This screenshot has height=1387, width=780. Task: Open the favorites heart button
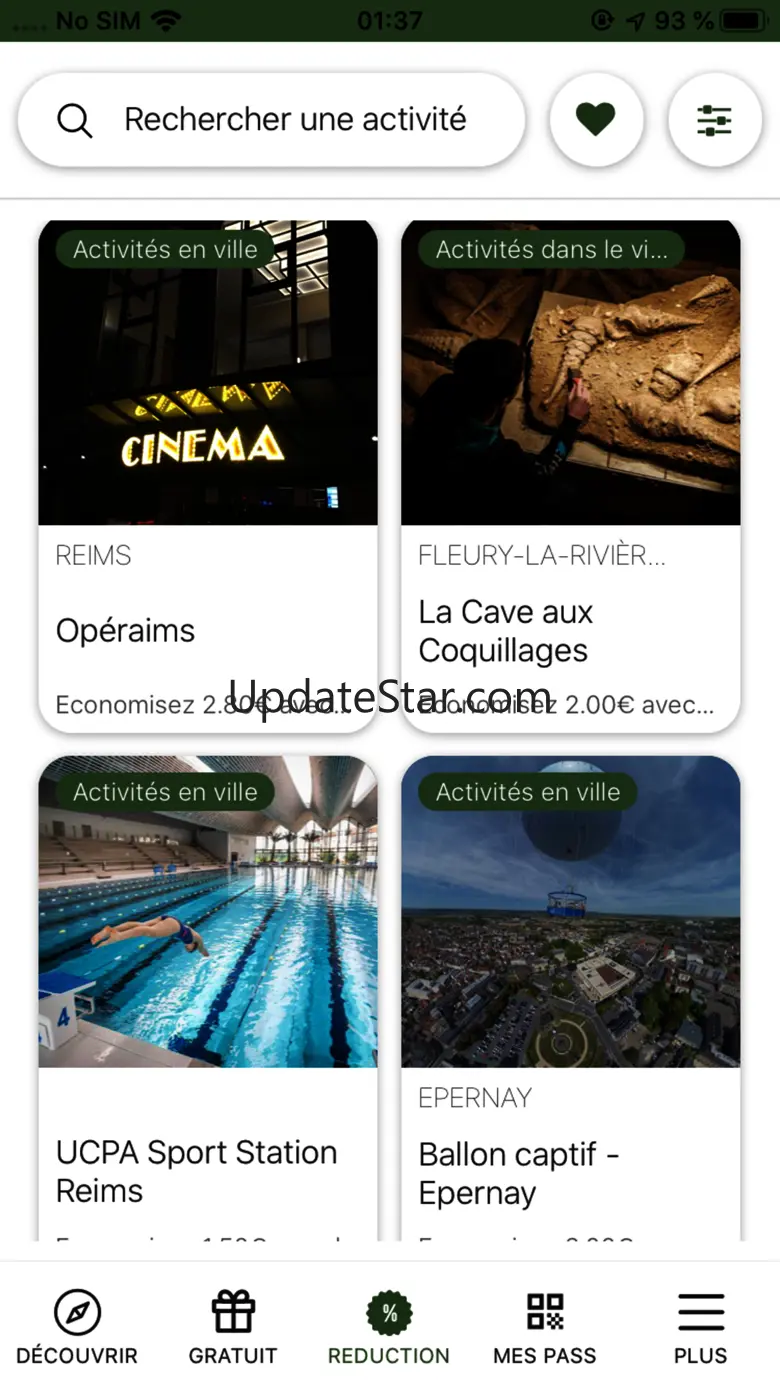pyautogui.click(x=596, y=120)
